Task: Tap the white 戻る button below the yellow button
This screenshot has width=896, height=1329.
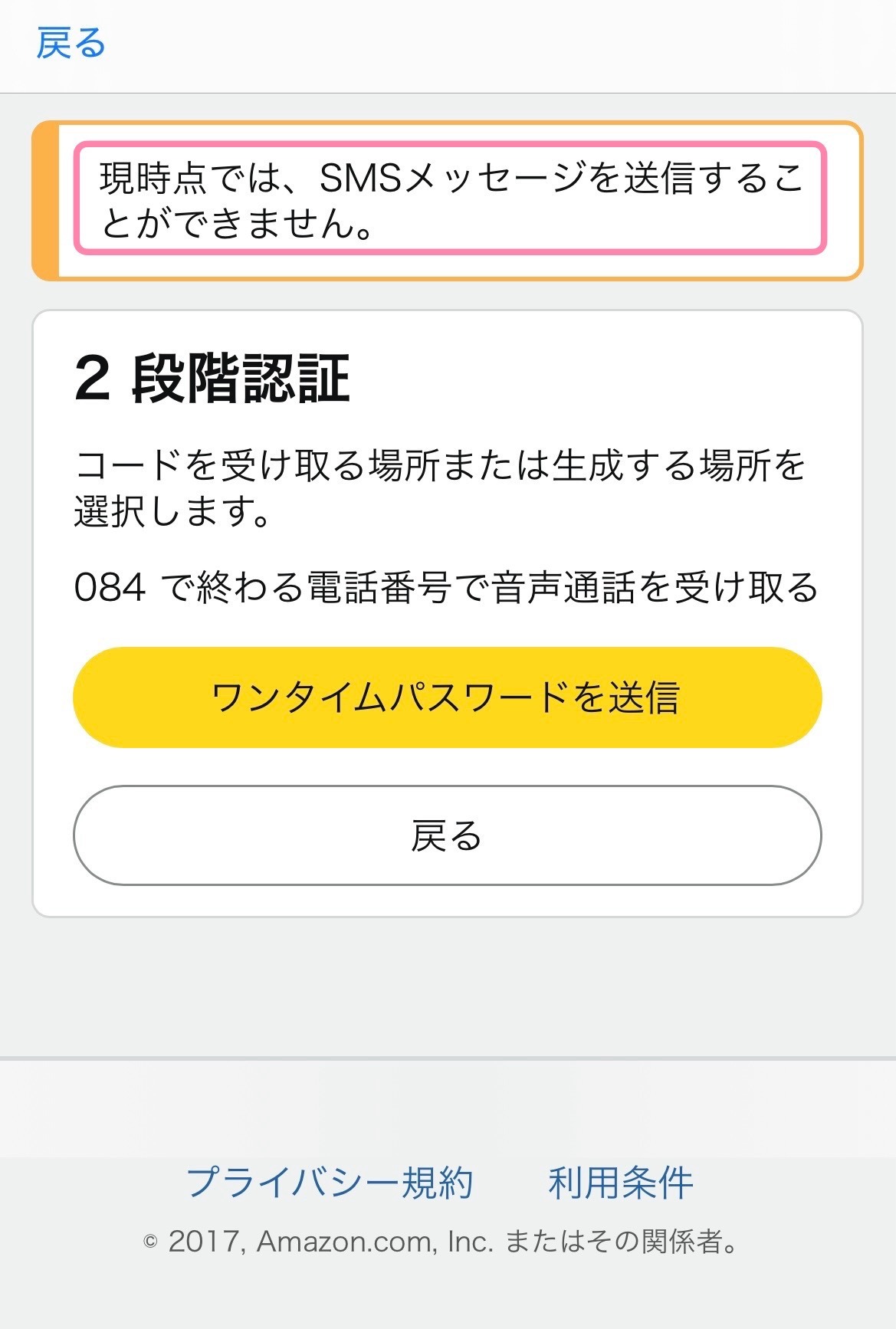Action: click(x=447, y=835)
